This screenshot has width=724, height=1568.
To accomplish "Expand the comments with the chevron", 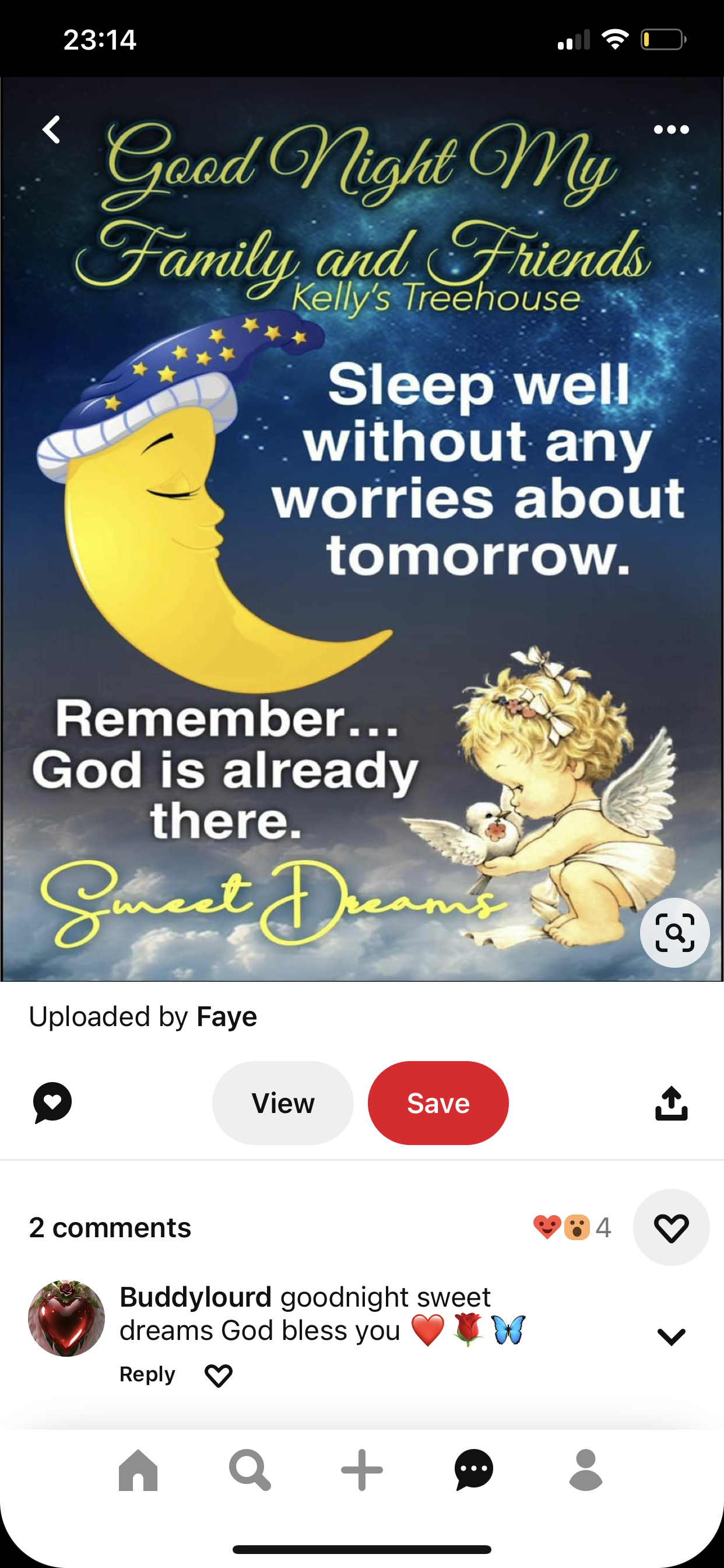I will click(671, 1336).
